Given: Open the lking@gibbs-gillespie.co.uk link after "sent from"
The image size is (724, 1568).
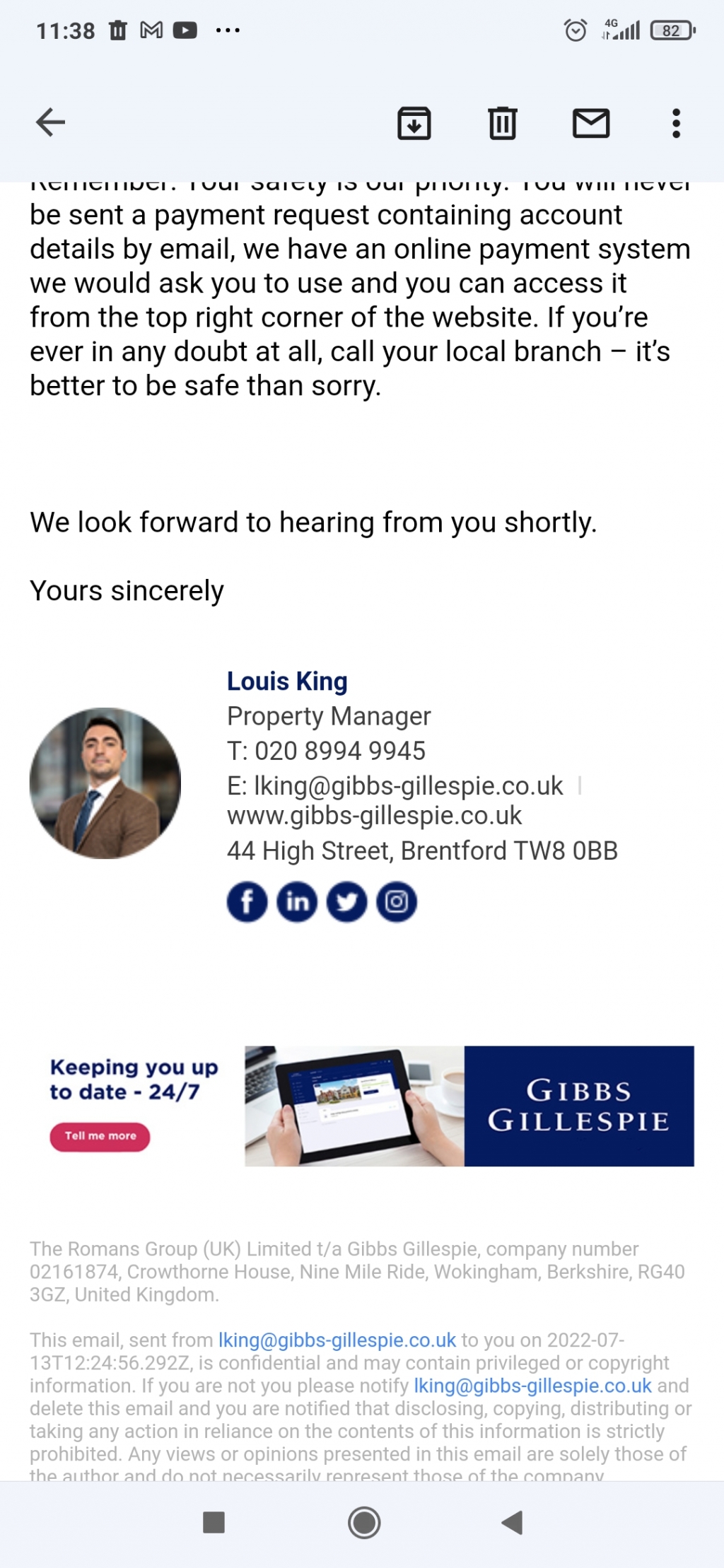Looking at the screenshot, I should (337, 1340).
